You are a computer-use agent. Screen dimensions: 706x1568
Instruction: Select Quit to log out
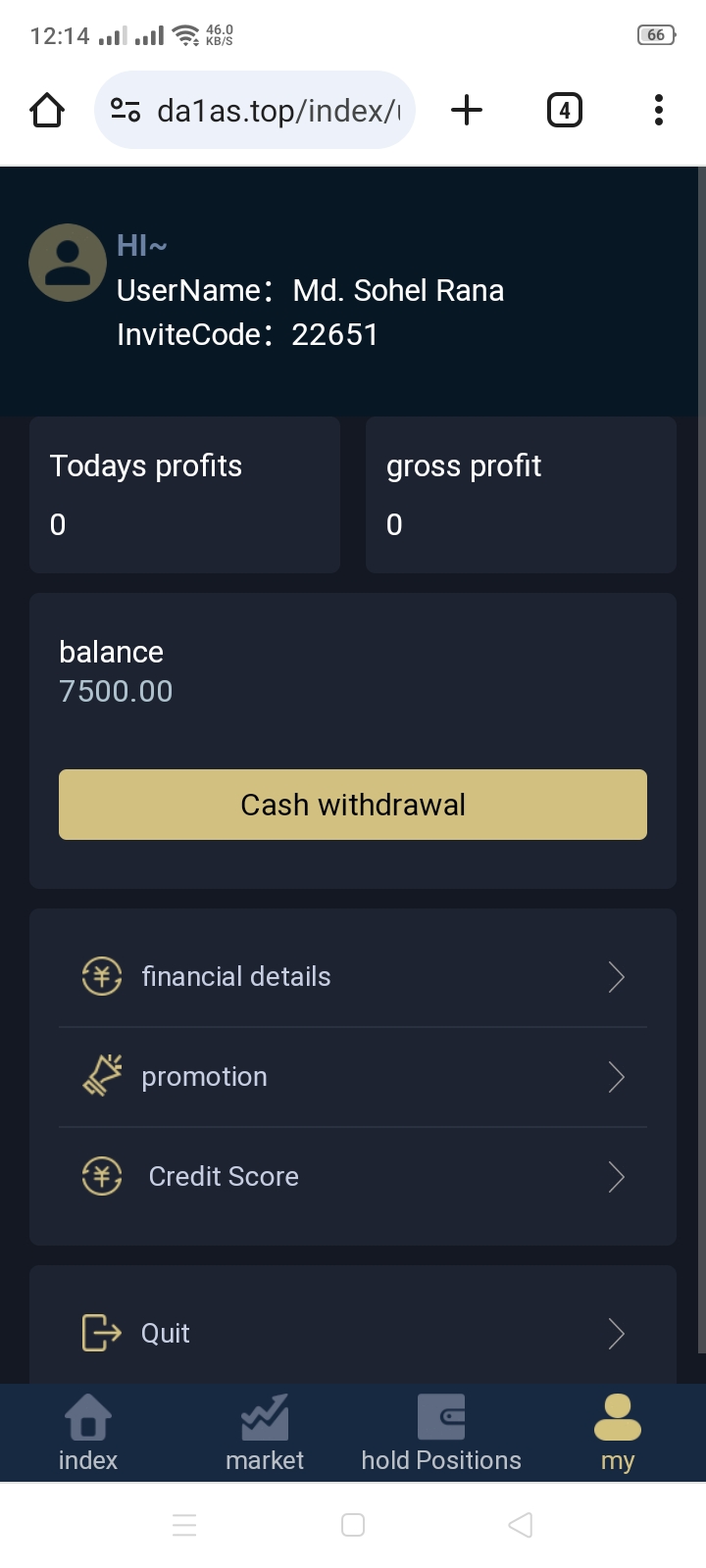(x=353, y=1333)
